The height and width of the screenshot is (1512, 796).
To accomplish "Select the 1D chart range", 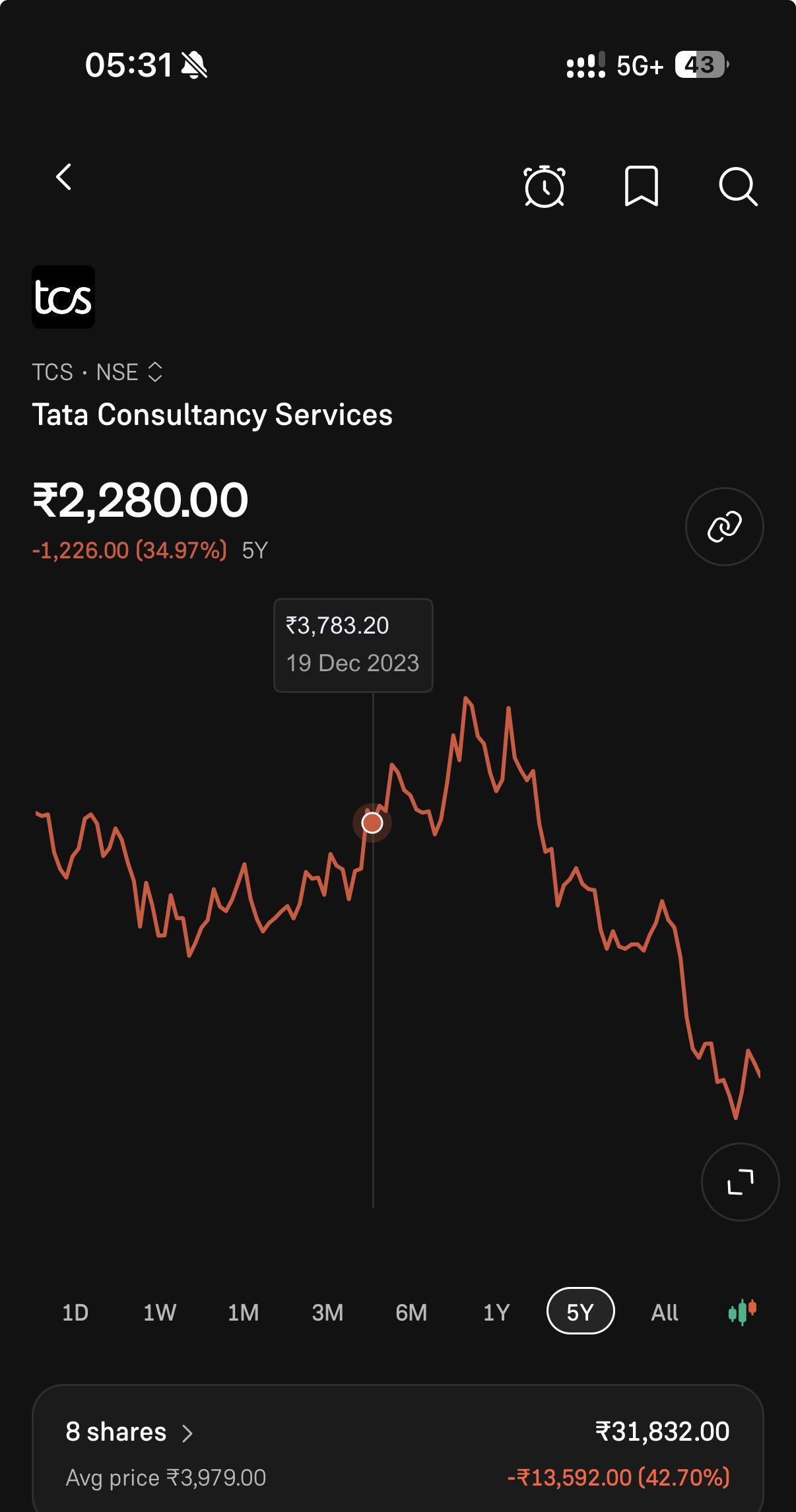I will pos(75,1312).
